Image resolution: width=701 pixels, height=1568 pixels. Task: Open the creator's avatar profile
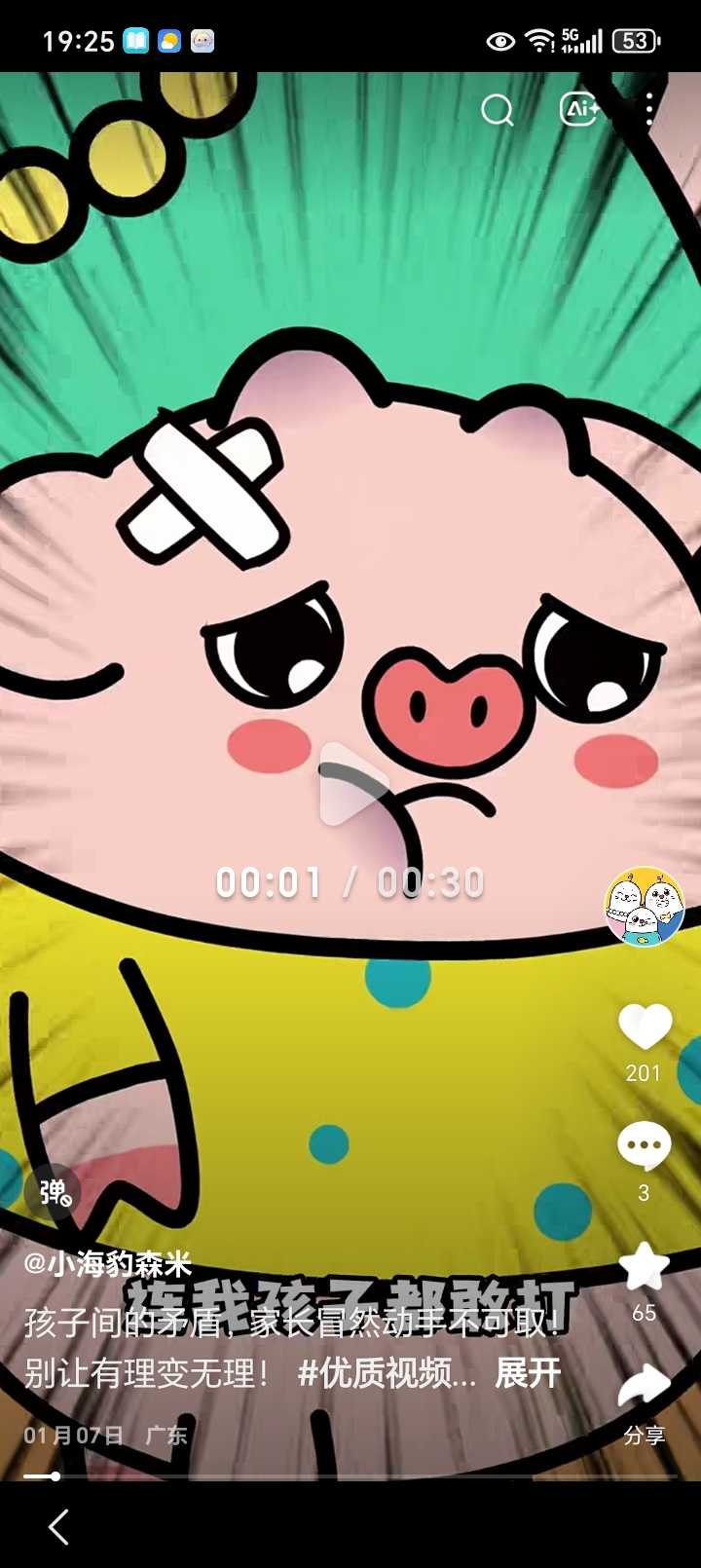click(645, 907)
